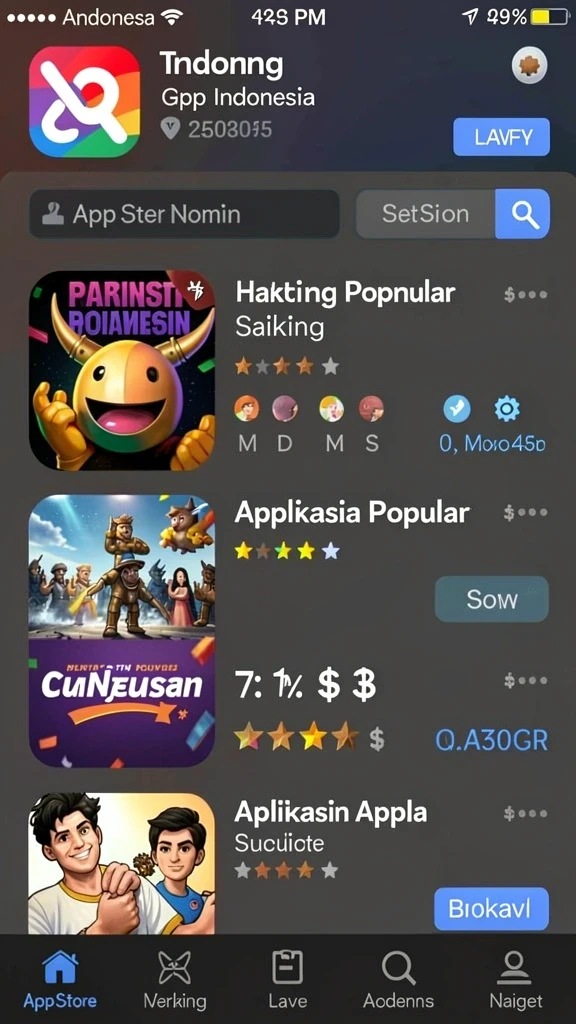The width and height of the screenshot is (576, 1024).
Task: Switch to the Nerking tab
Action: point(174,980)
